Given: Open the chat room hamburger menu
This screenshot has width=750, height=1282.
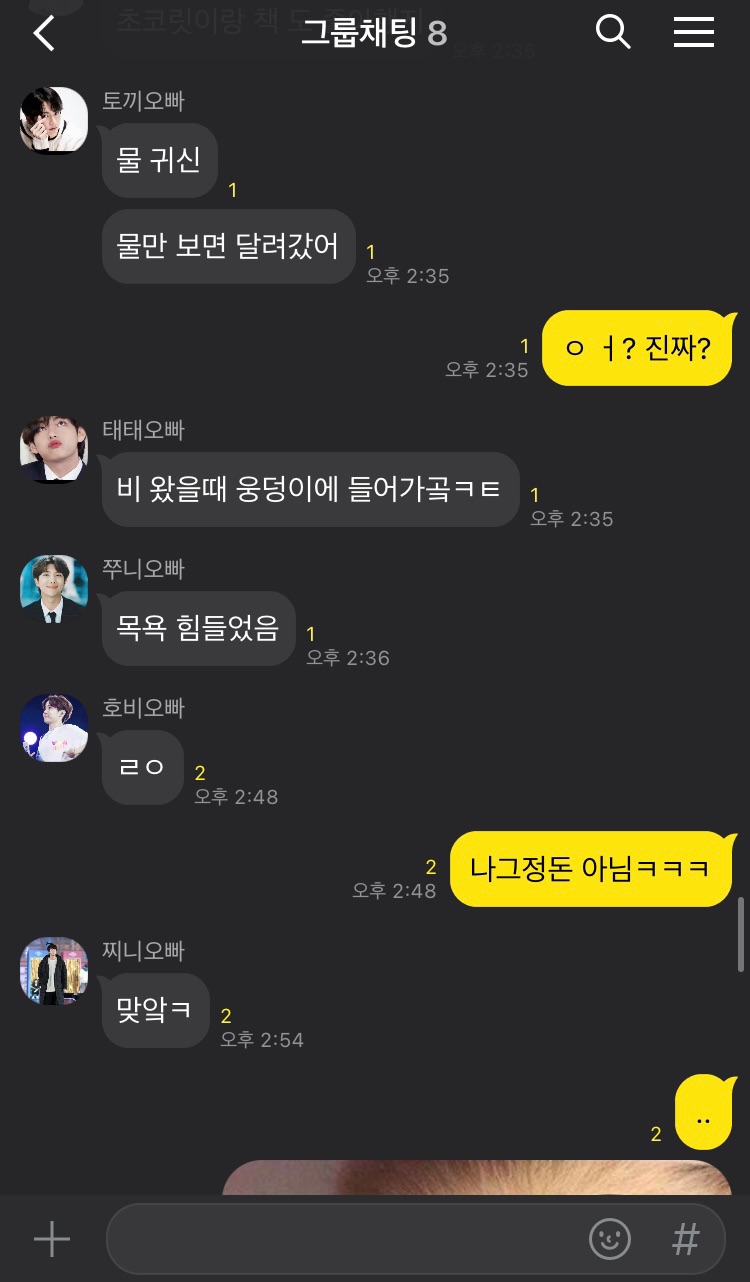Looking at the screenshot, I should pos(693,33).
